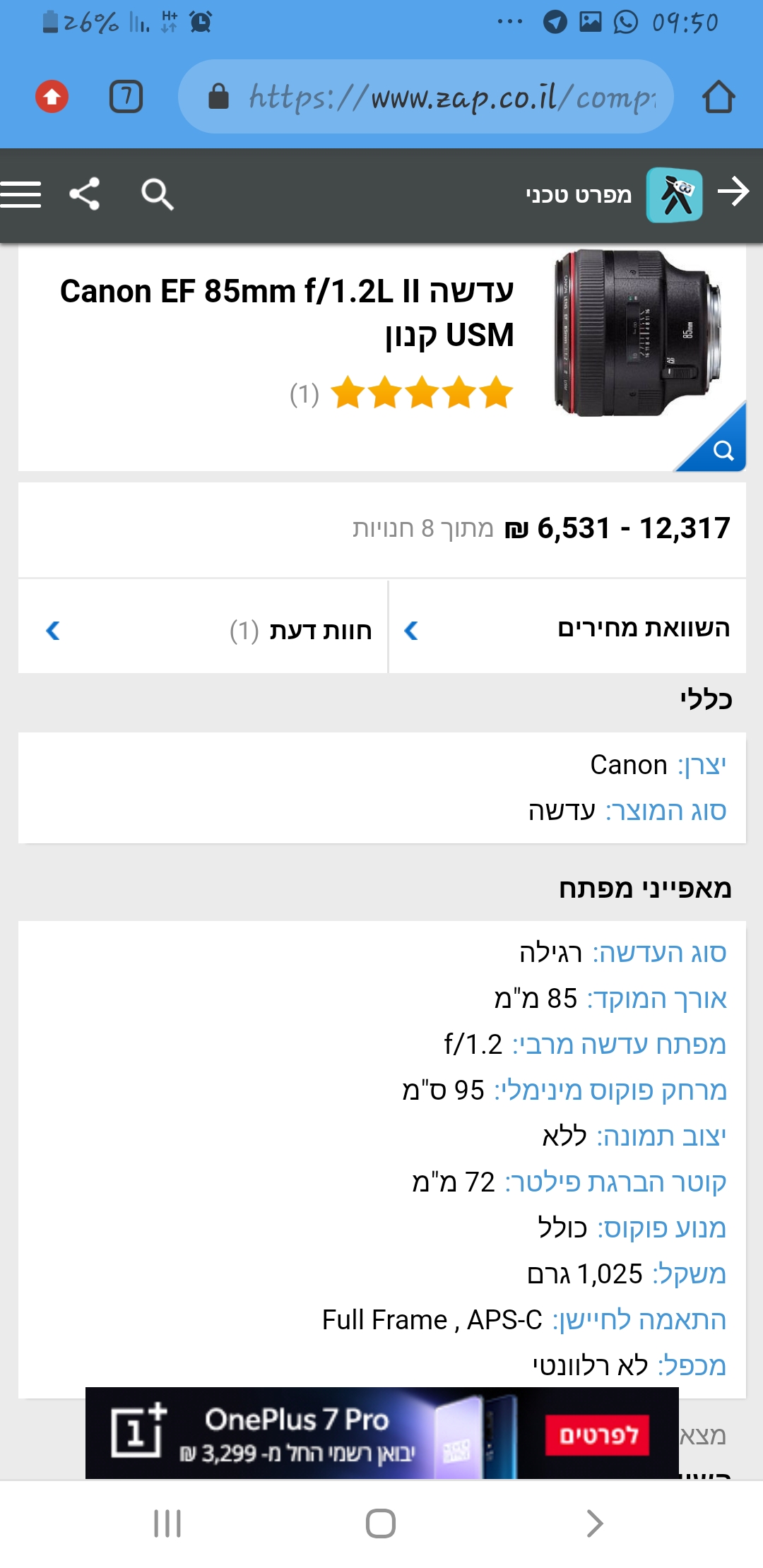Go to the browser home page
This screenshot has height=1568, width=763.
click(x=718, y=97)
